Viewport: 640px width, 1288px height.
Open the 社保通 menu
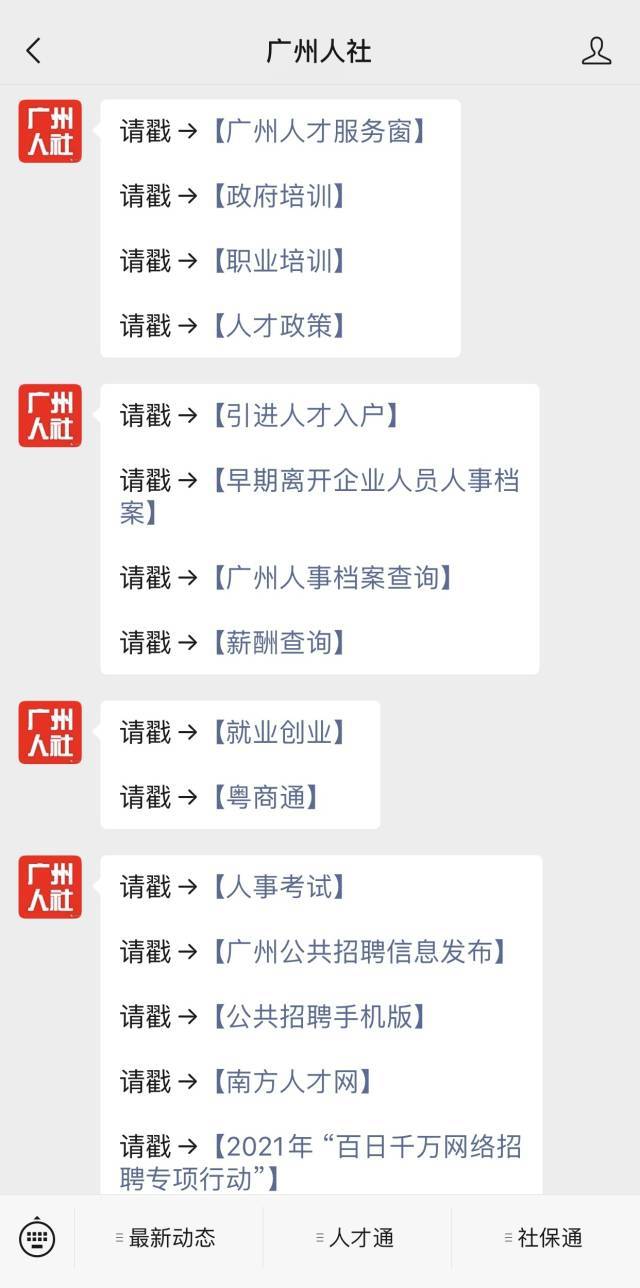(546, 1238)
